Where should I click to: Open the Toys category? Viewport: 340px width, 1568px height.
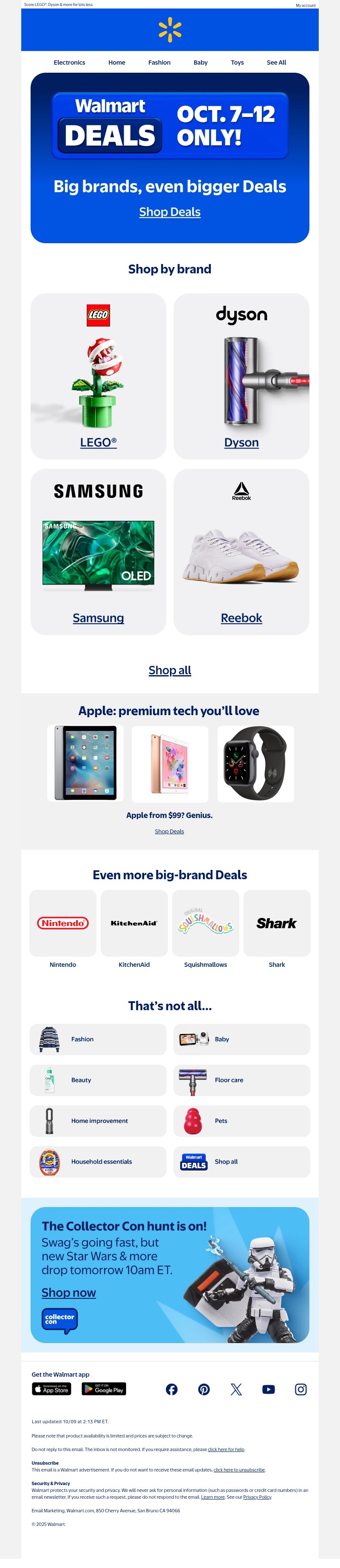pyautogui.click(x=237, y=62)
